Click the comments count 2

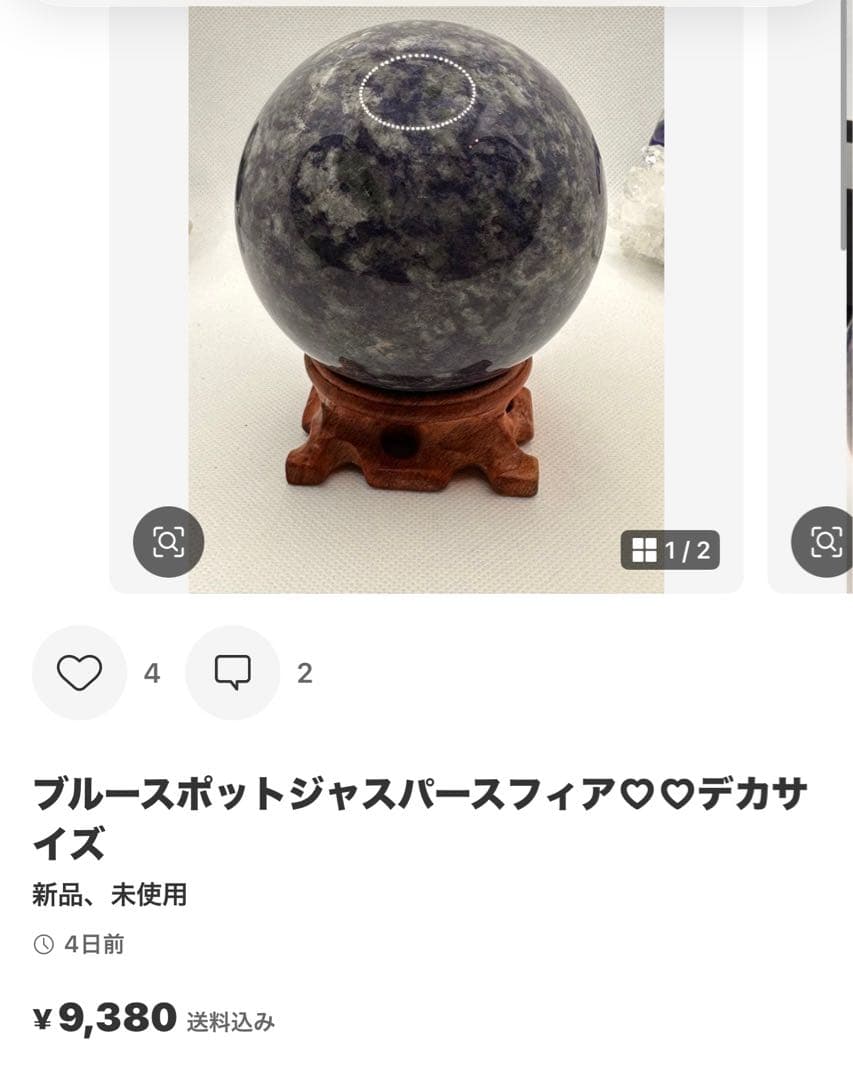pos(303,673)
